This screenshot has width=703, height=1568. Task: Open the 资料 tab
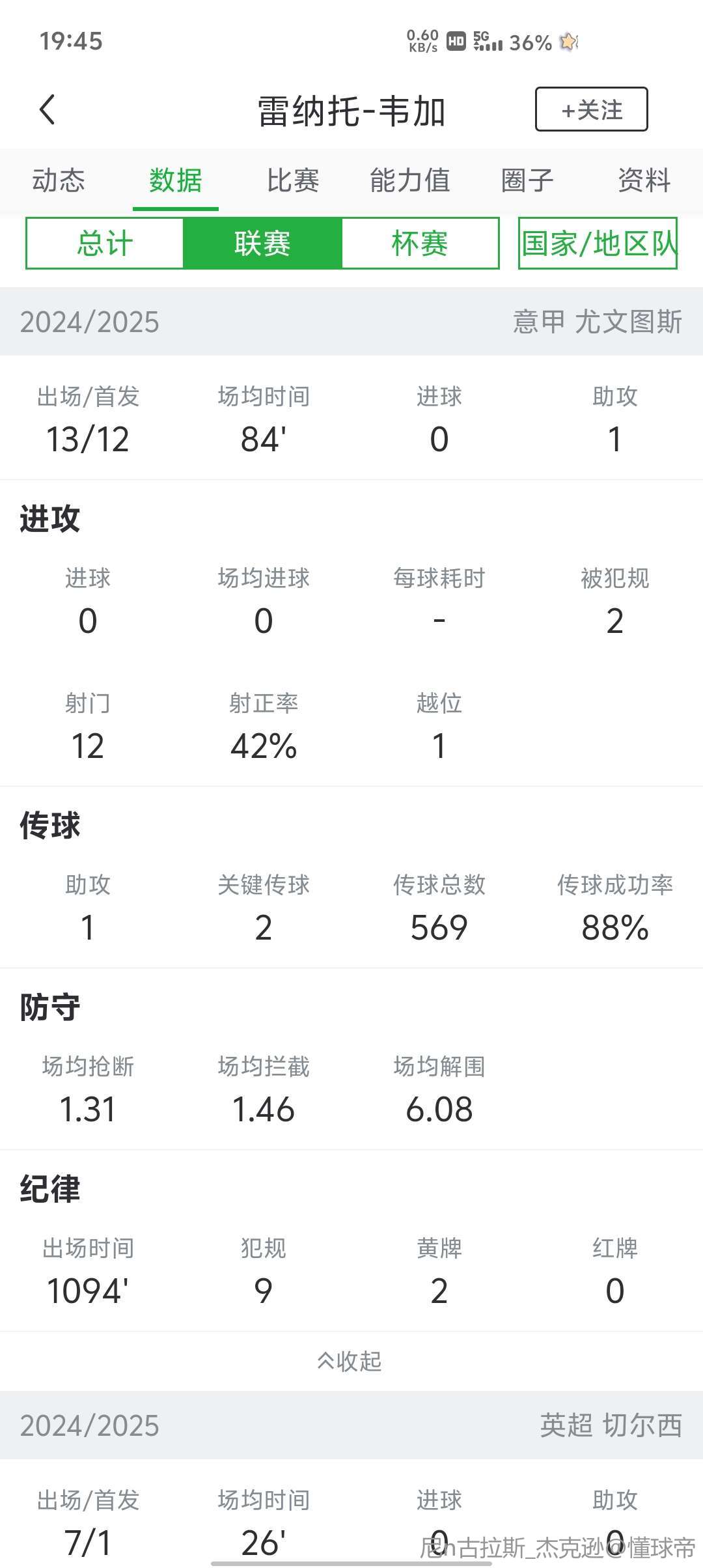(x=644, y=180)
